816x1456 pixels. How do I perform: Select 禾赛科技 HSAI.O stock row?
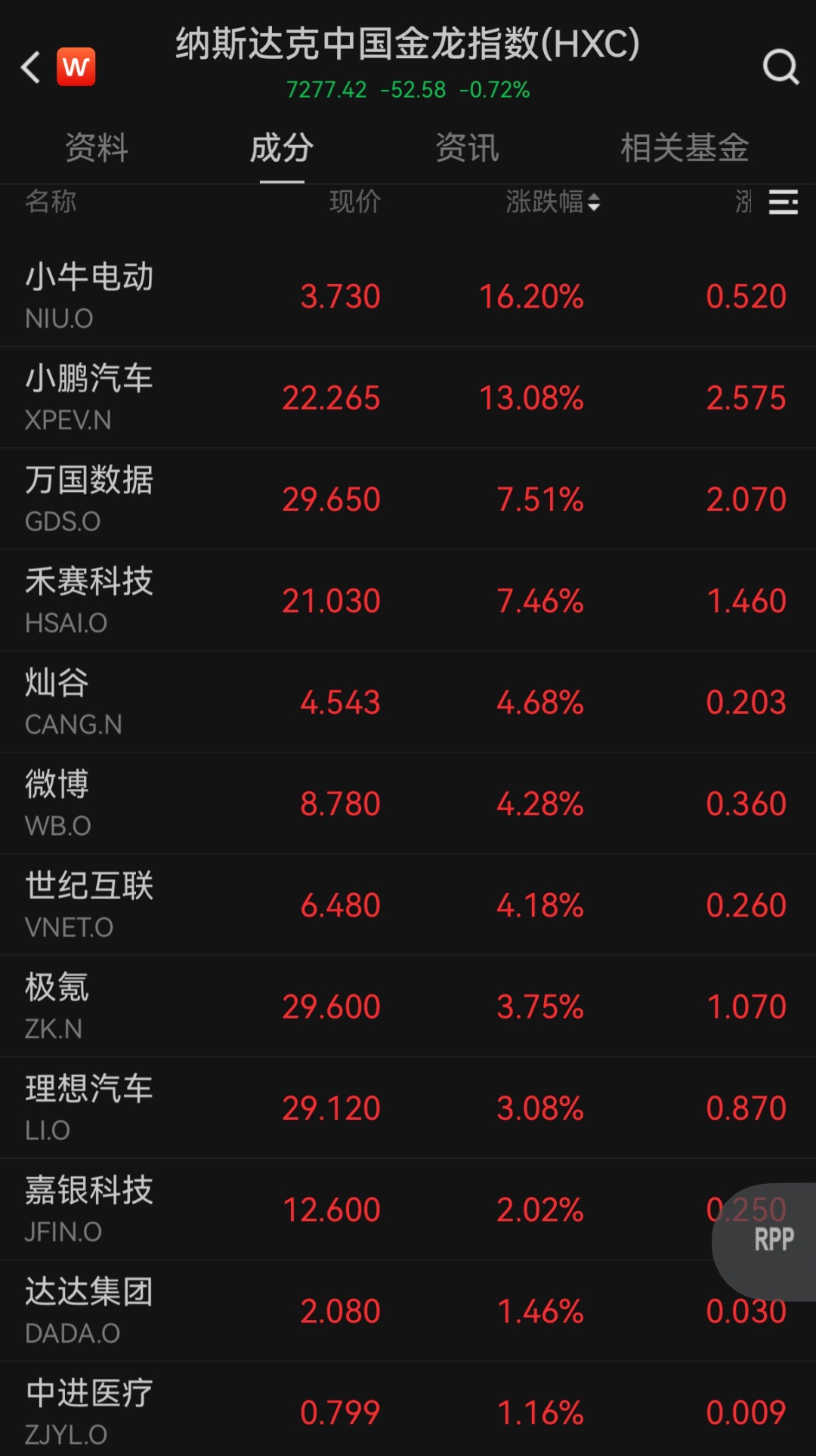[x=89, y=601]
